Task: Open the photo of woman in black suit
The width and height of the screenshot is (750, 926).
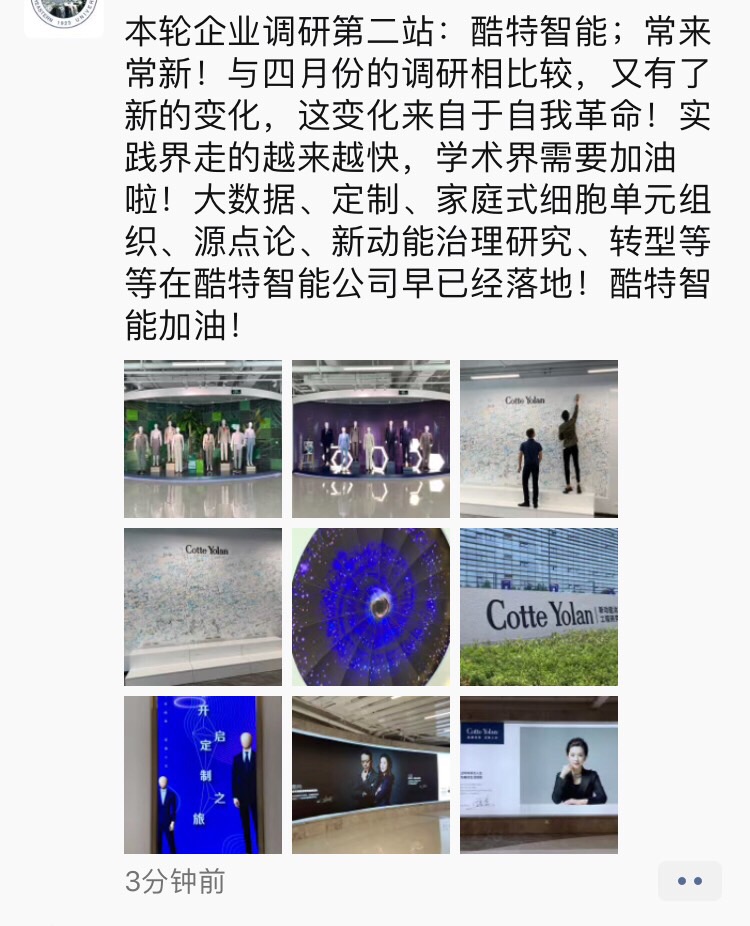Action: point(539,775)
